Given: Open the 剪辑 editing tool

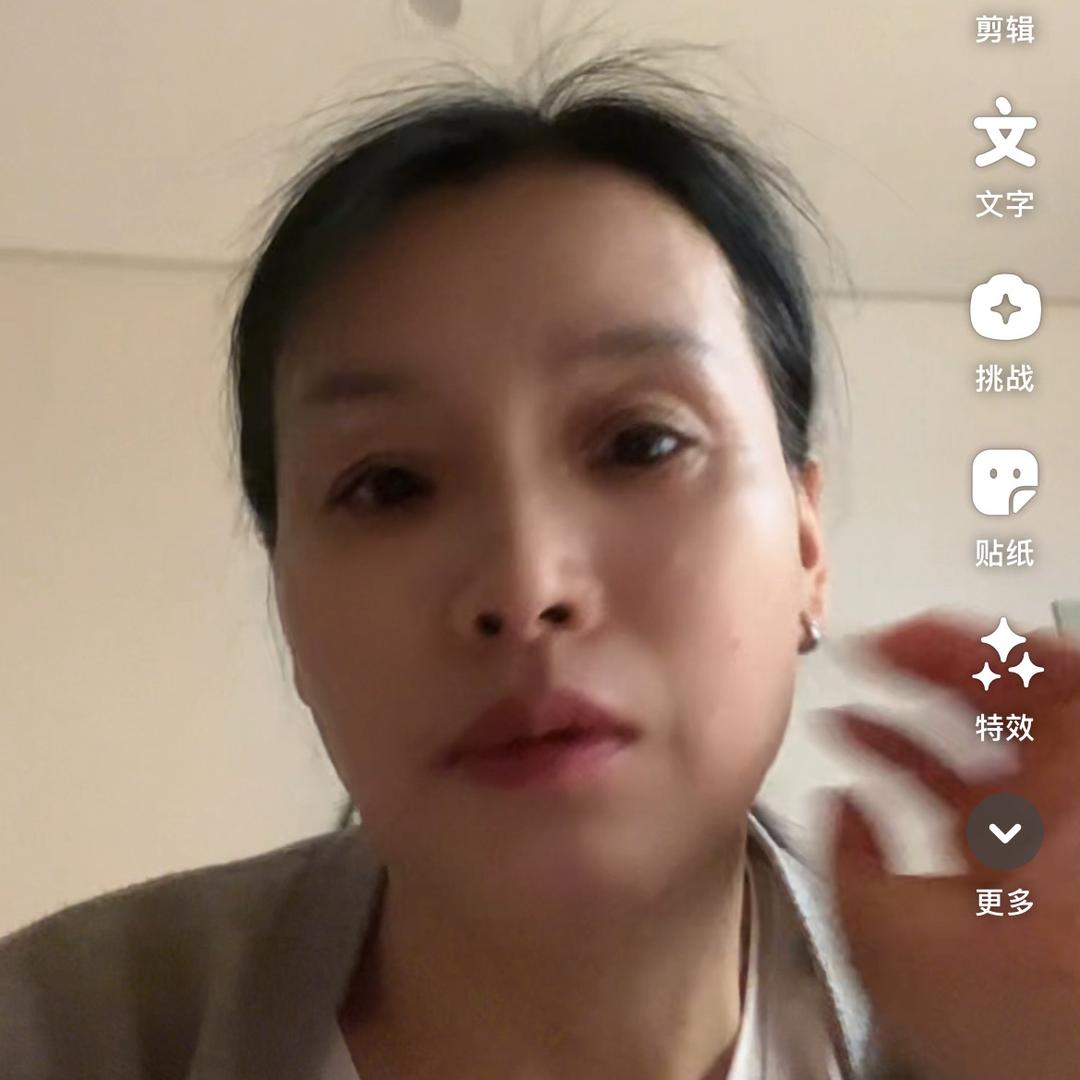Looking at the screenshot, I should click(x=1005, y=29).
